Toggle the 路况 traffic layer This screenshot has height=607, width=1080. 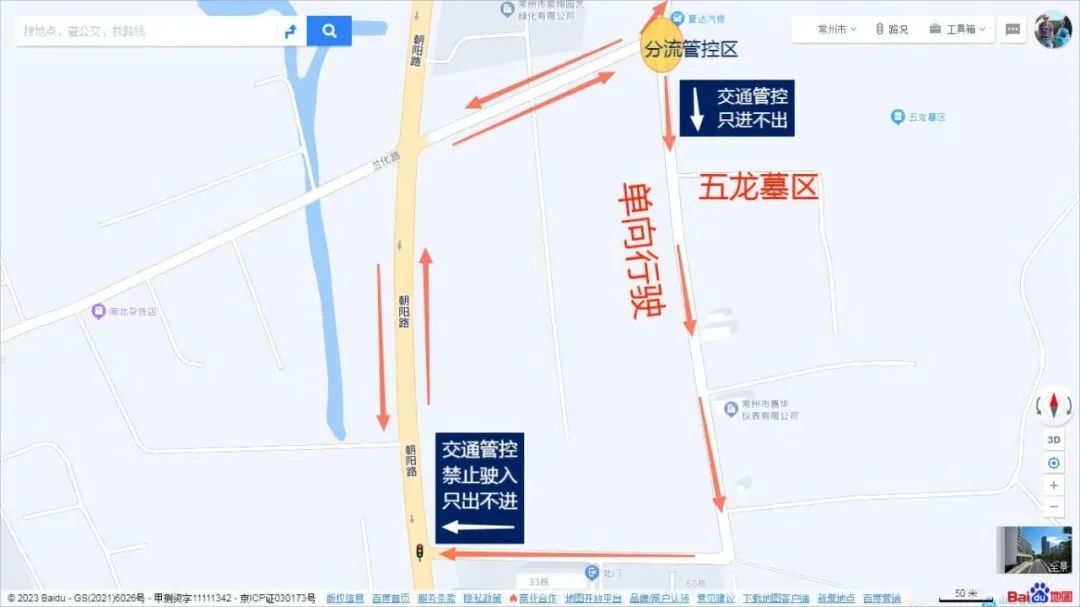891,30
